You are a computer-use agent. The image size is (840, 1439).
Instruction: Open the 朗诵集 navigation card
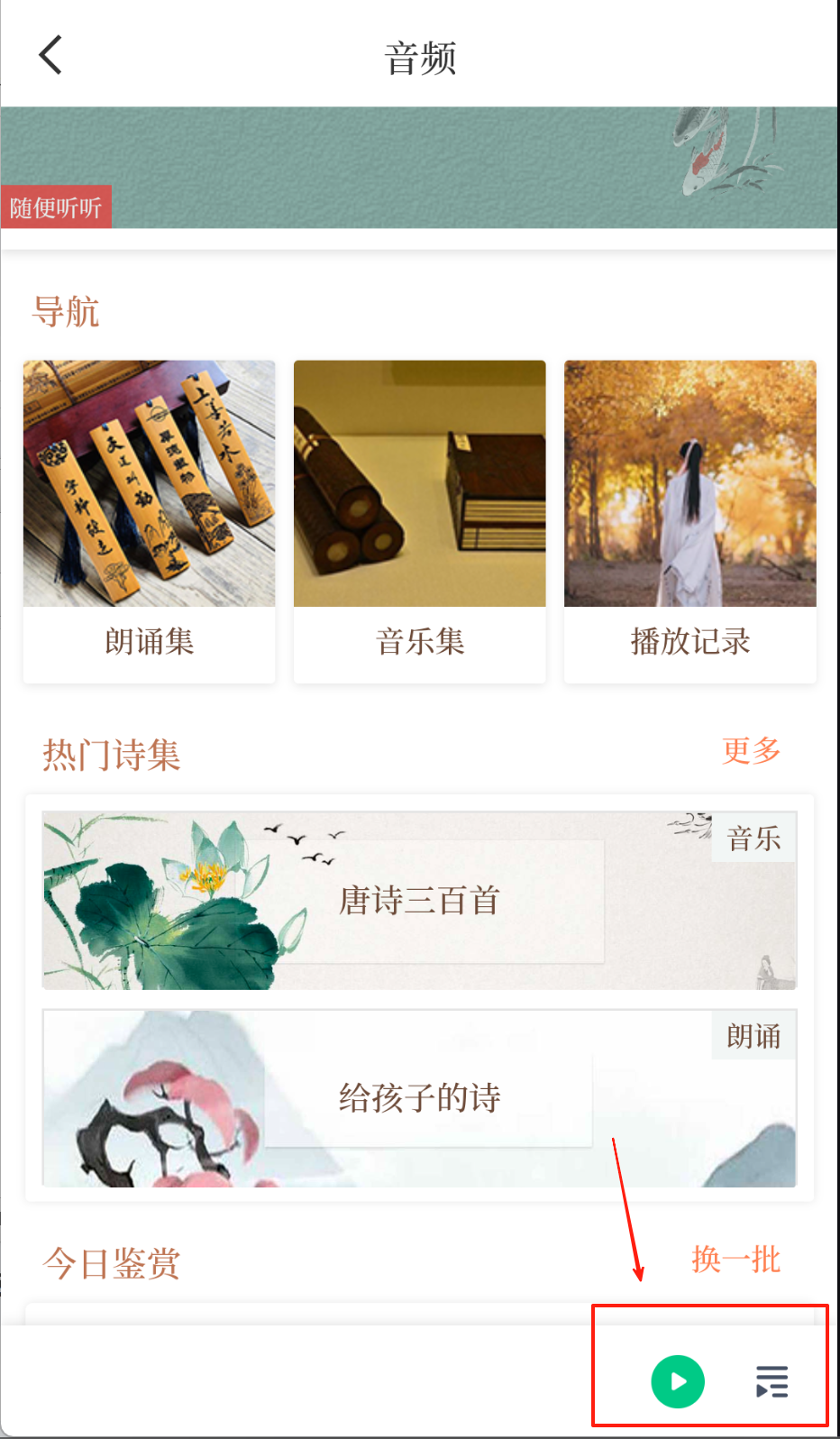[x=150, y=521]
